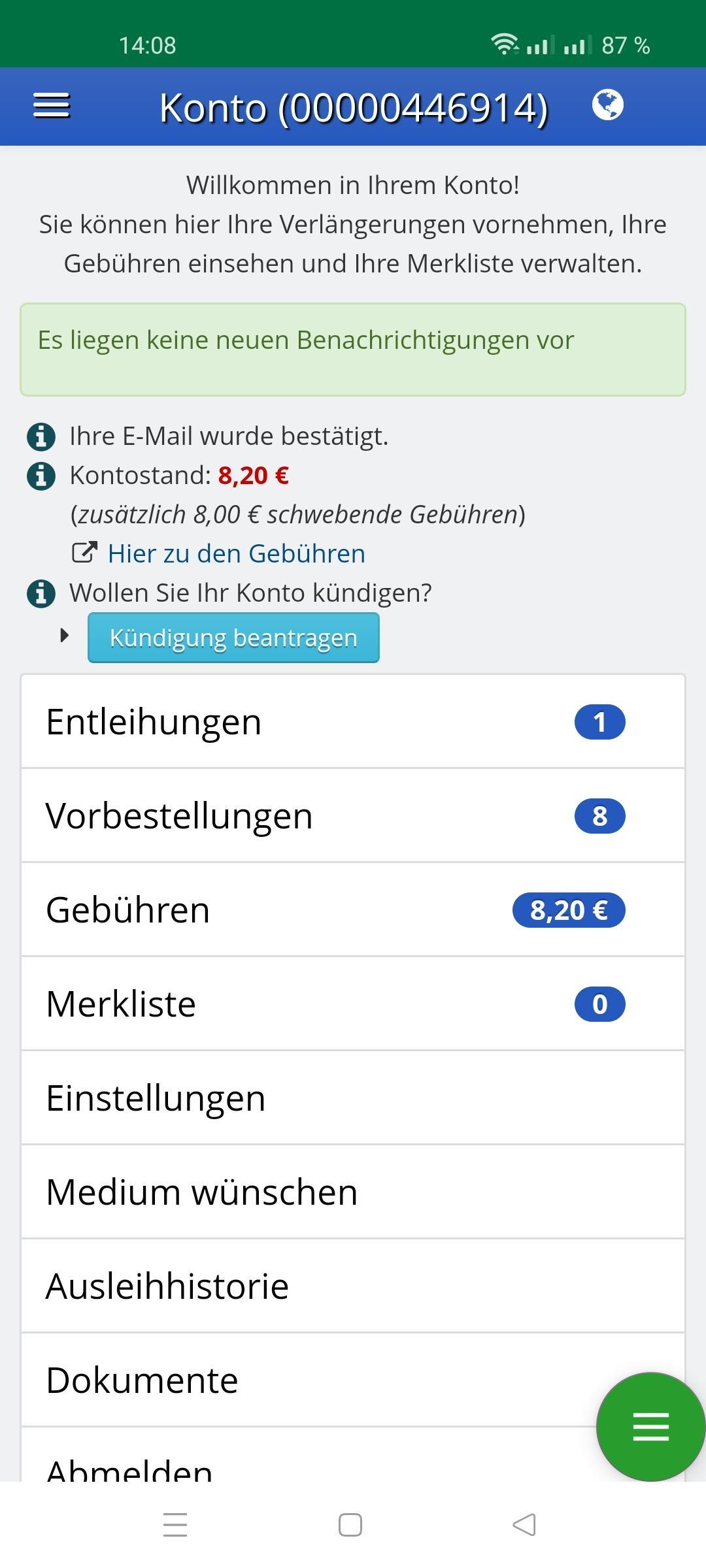Viewport: 706px width, 1568px height.
Task: Open Vorbestellungen
Action: pos(353,816)
